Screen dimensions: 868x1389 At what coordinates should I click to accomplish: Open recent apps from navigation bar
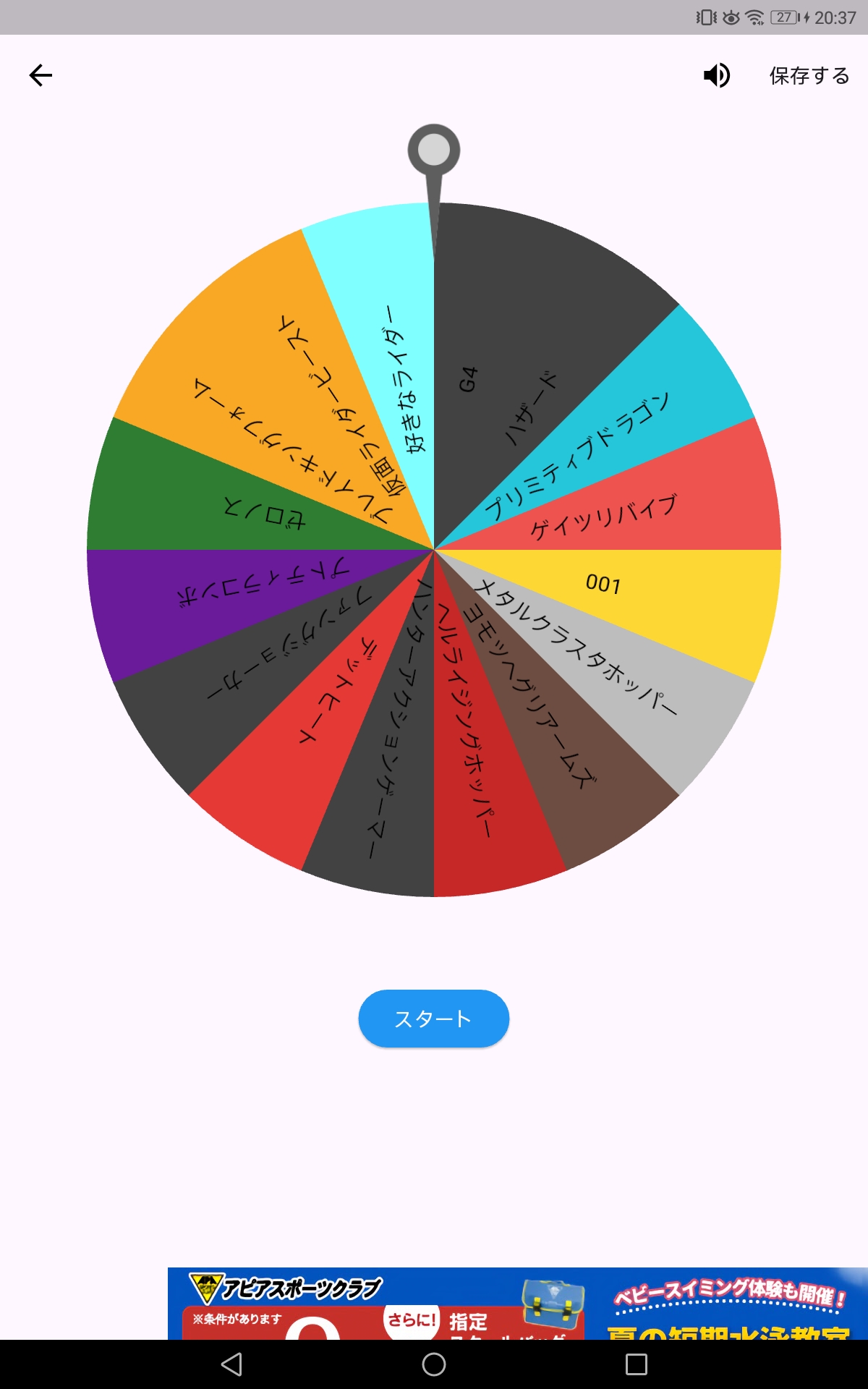click(x=636, y=1364)
